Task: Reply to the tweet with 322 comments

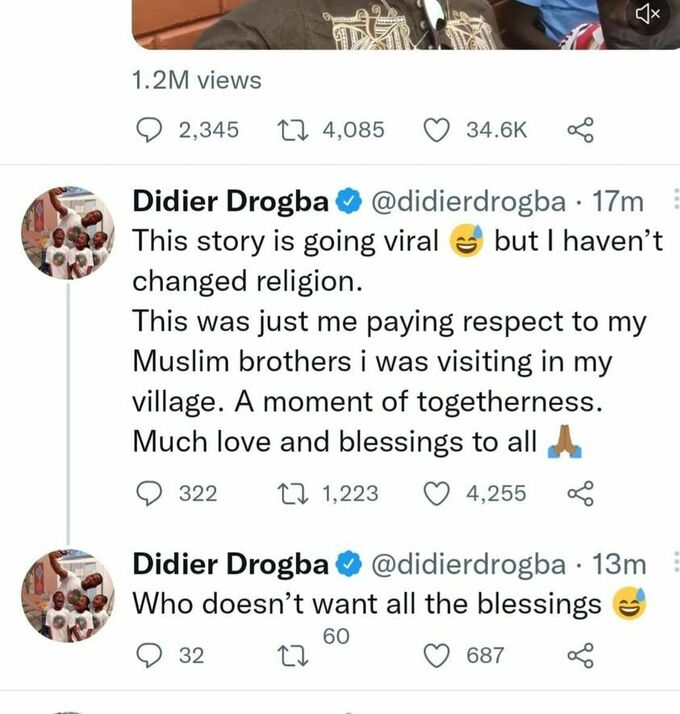Action: coord(149,493)
